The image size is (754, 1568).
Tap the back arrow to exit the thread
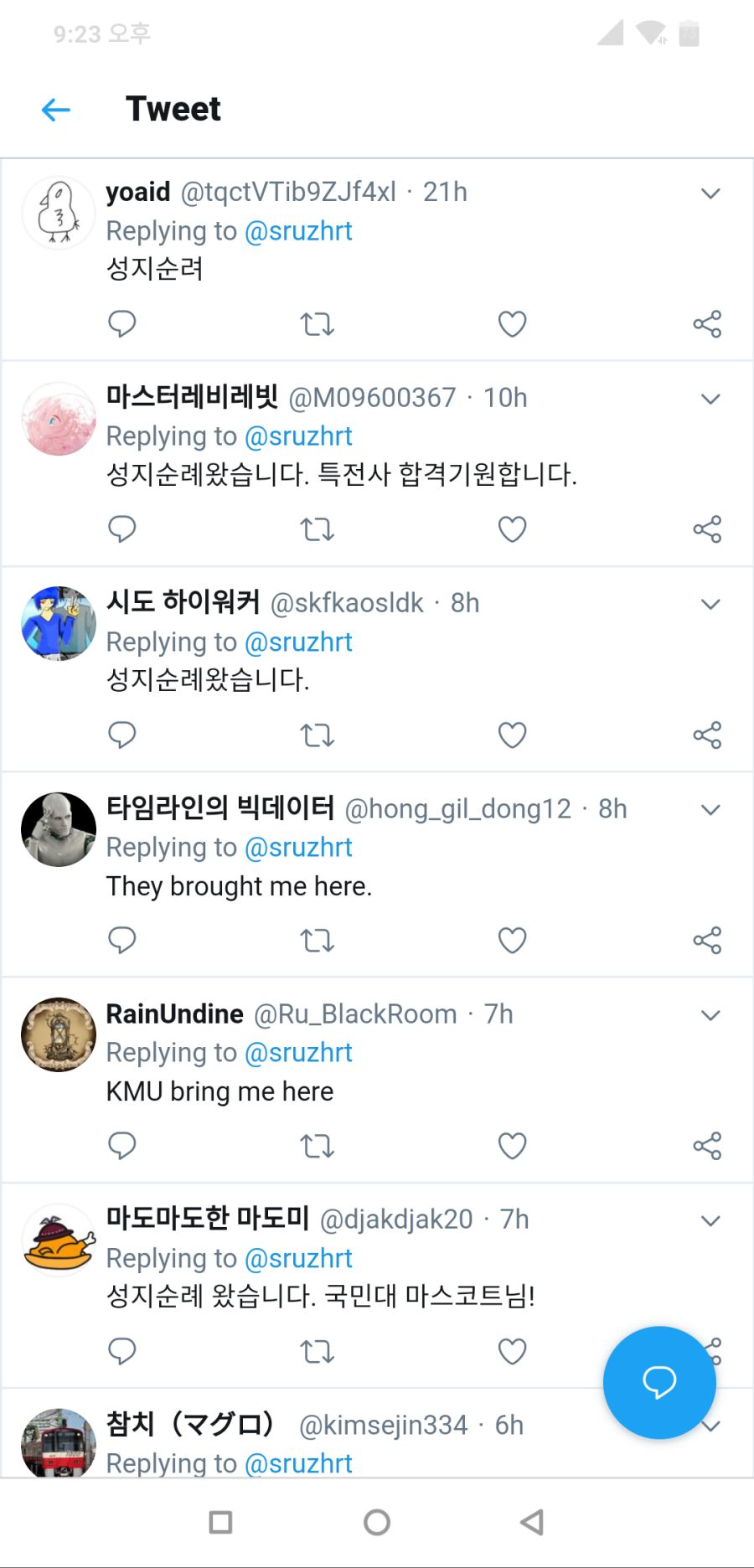[x=55, y=109]
